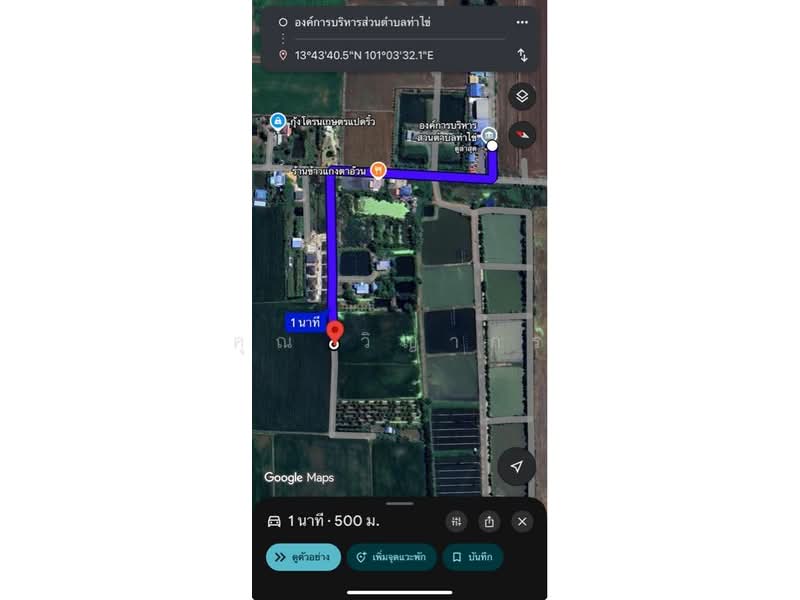Open the ร้านข้าวแกงตาอ้วน restaurant marker

(x=378, y=170)
